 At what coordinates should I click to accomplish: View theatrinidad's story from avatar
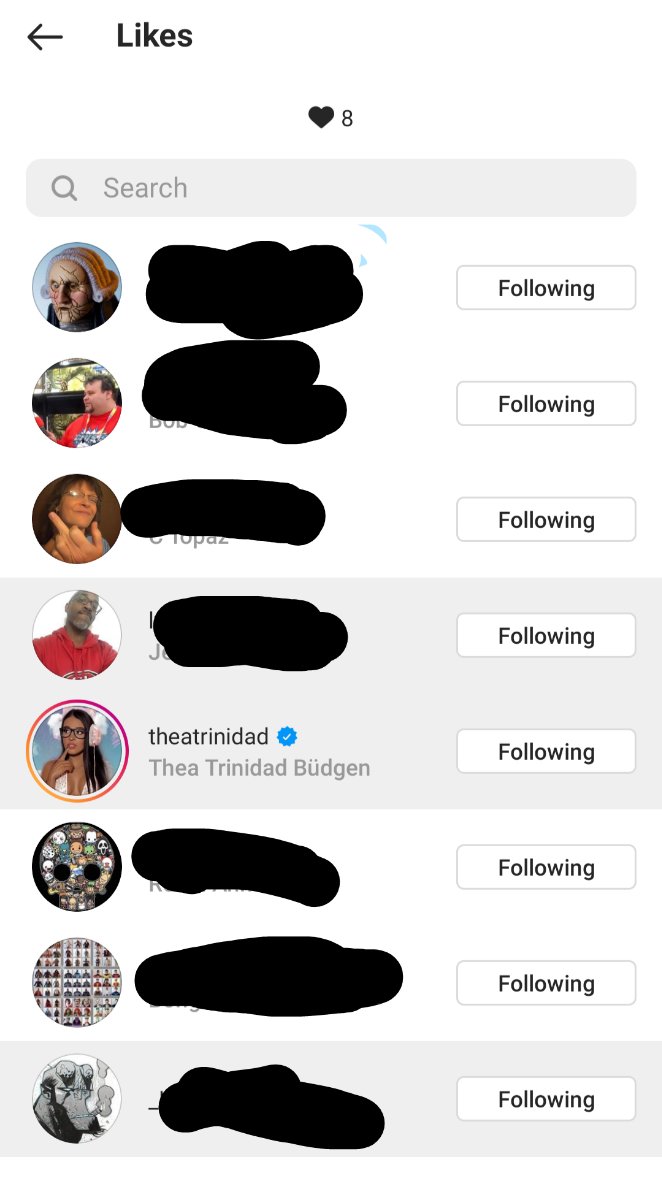pos(77,752)
